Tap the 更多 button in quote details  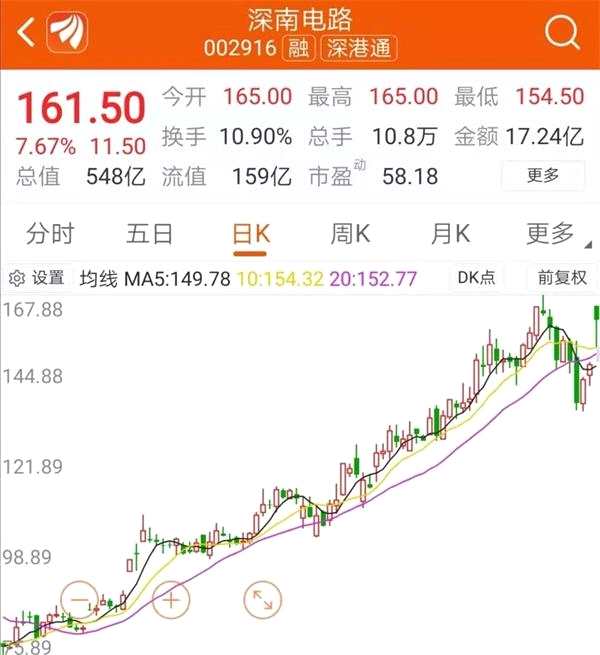click(543, 176)
